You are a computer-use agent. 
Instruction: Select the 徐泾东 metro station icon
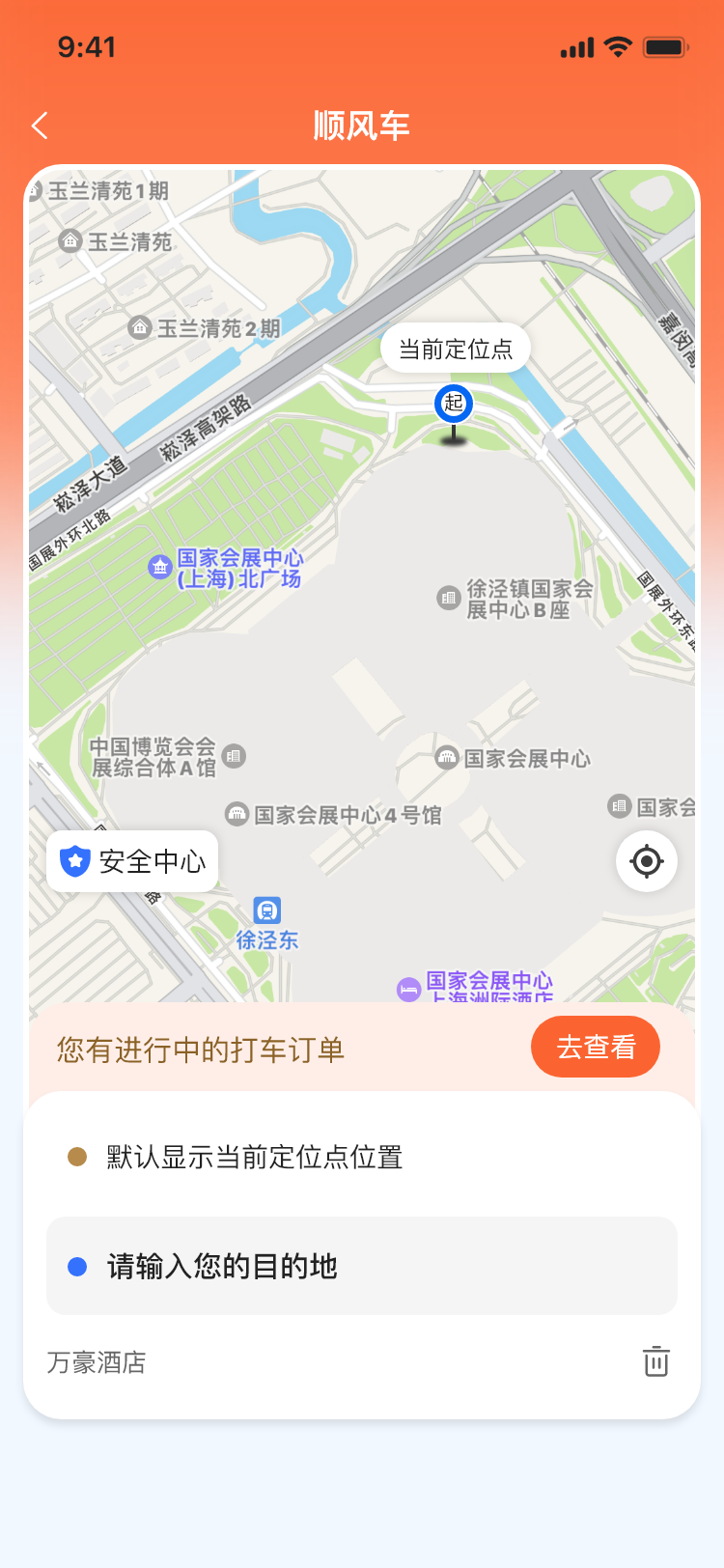[x=267, y=910]
